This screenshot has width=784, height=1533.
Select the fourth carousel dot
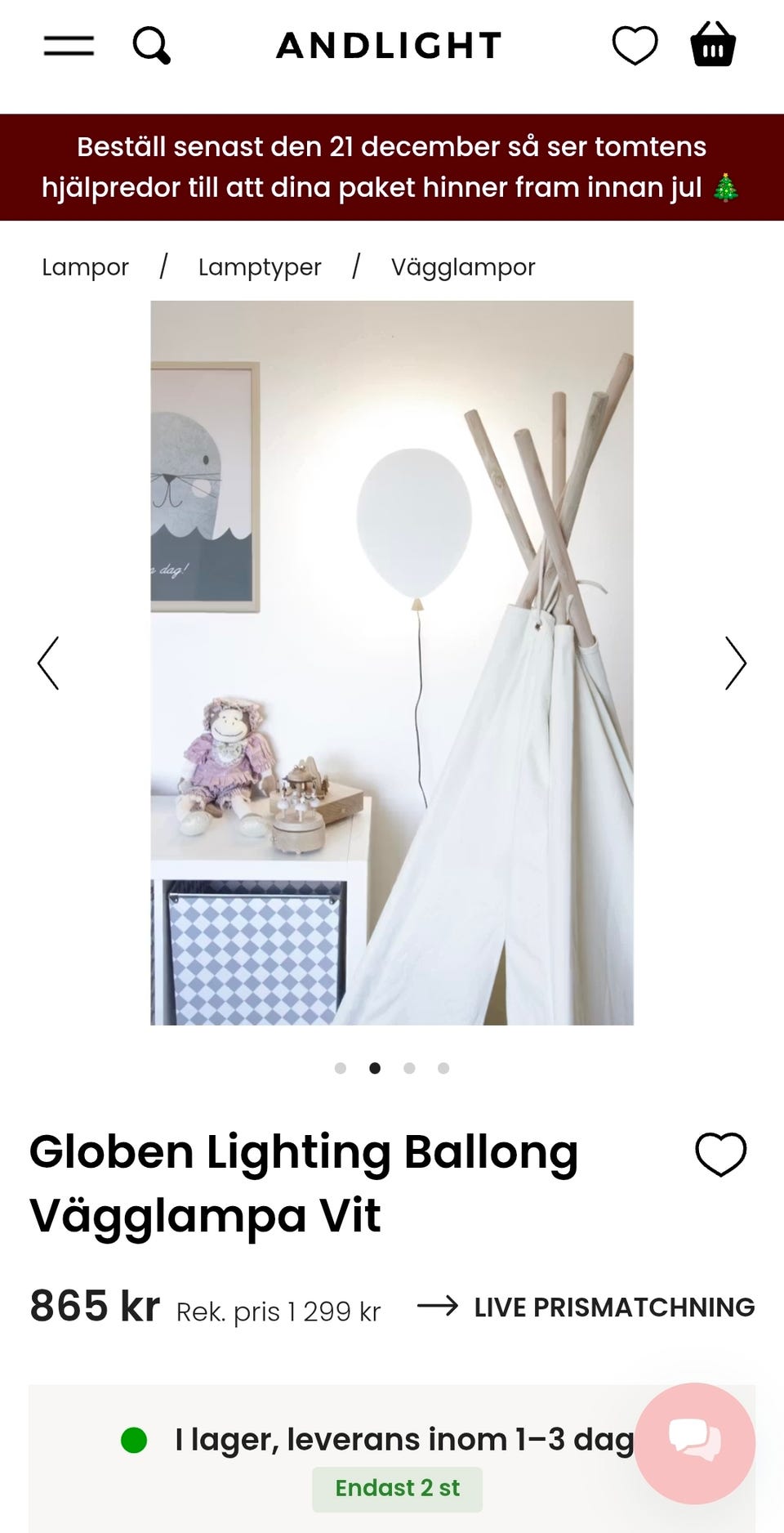point(444,1067)
